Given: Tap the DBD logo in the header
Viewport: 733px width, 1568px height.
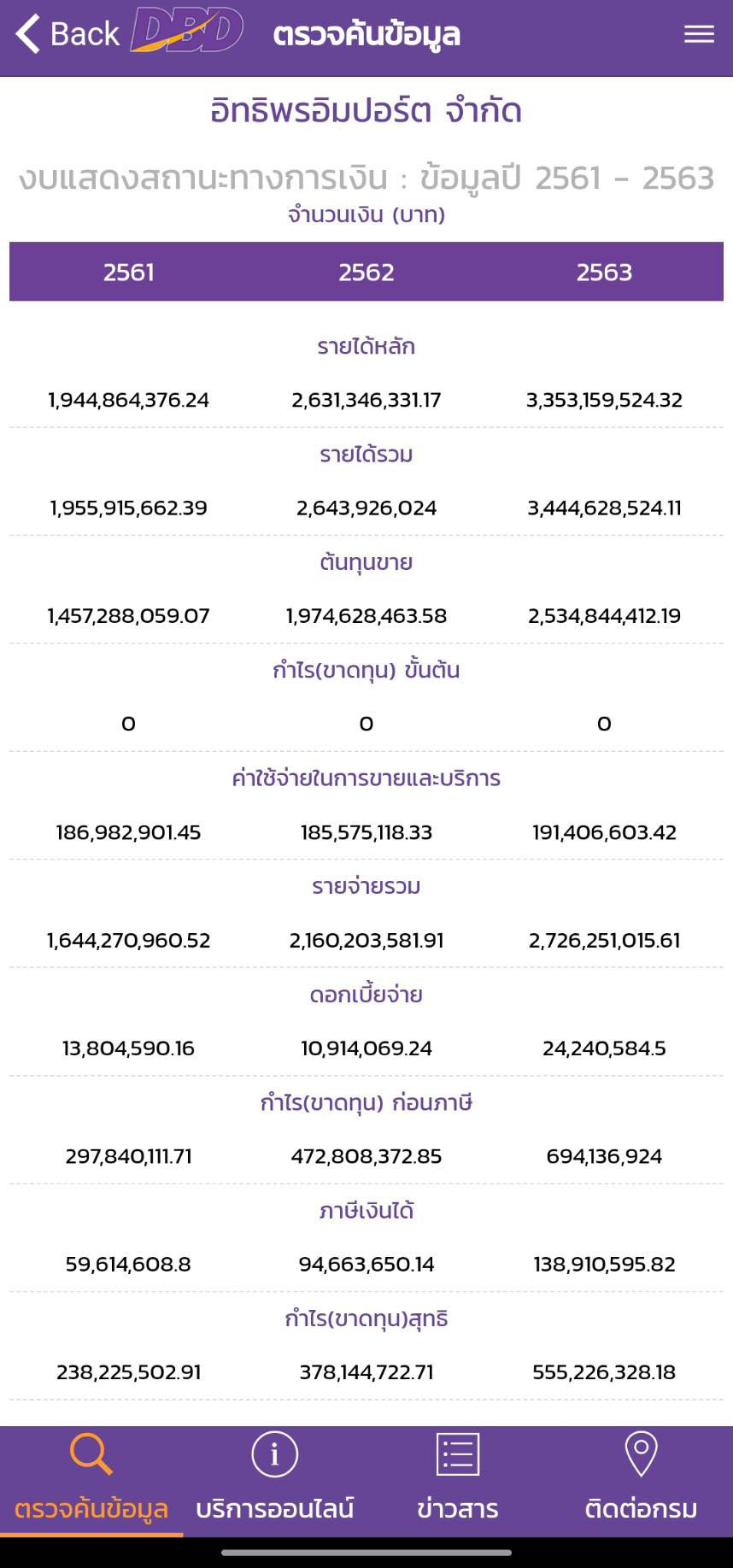Looking at the screenshot, I should 187,32.
